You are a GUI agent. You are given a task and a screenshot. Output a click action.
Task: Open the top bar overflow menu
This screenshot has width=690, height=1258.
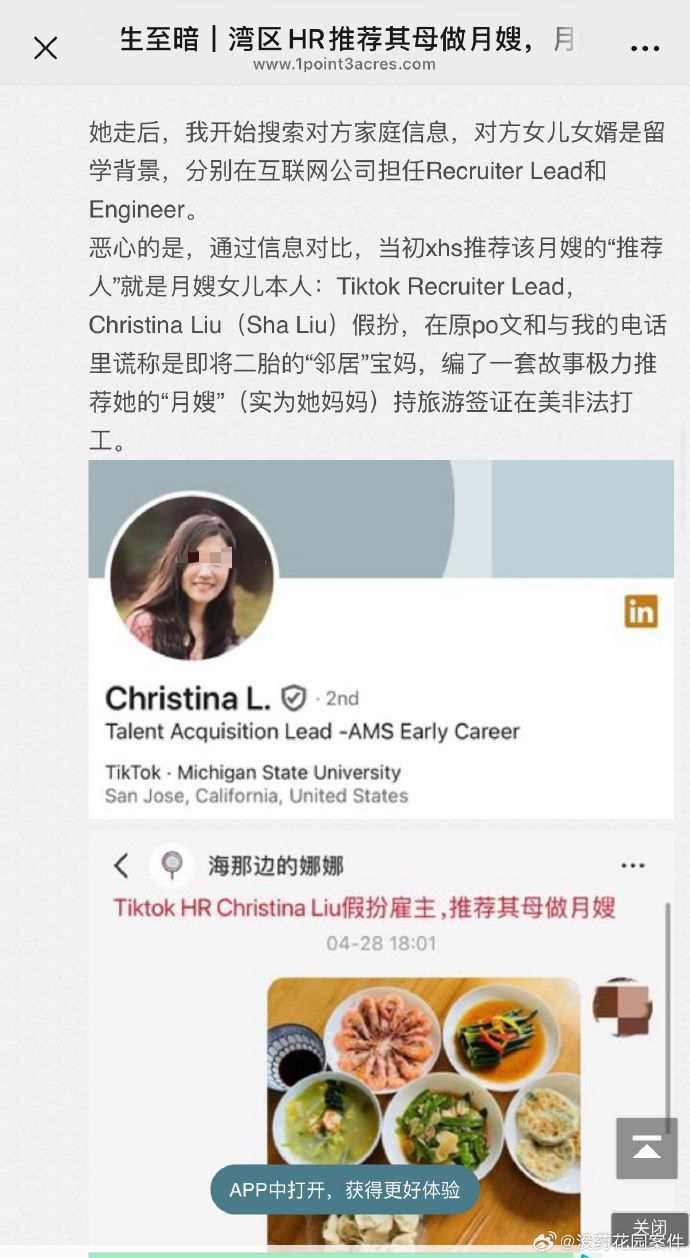(x=645, y=47)
